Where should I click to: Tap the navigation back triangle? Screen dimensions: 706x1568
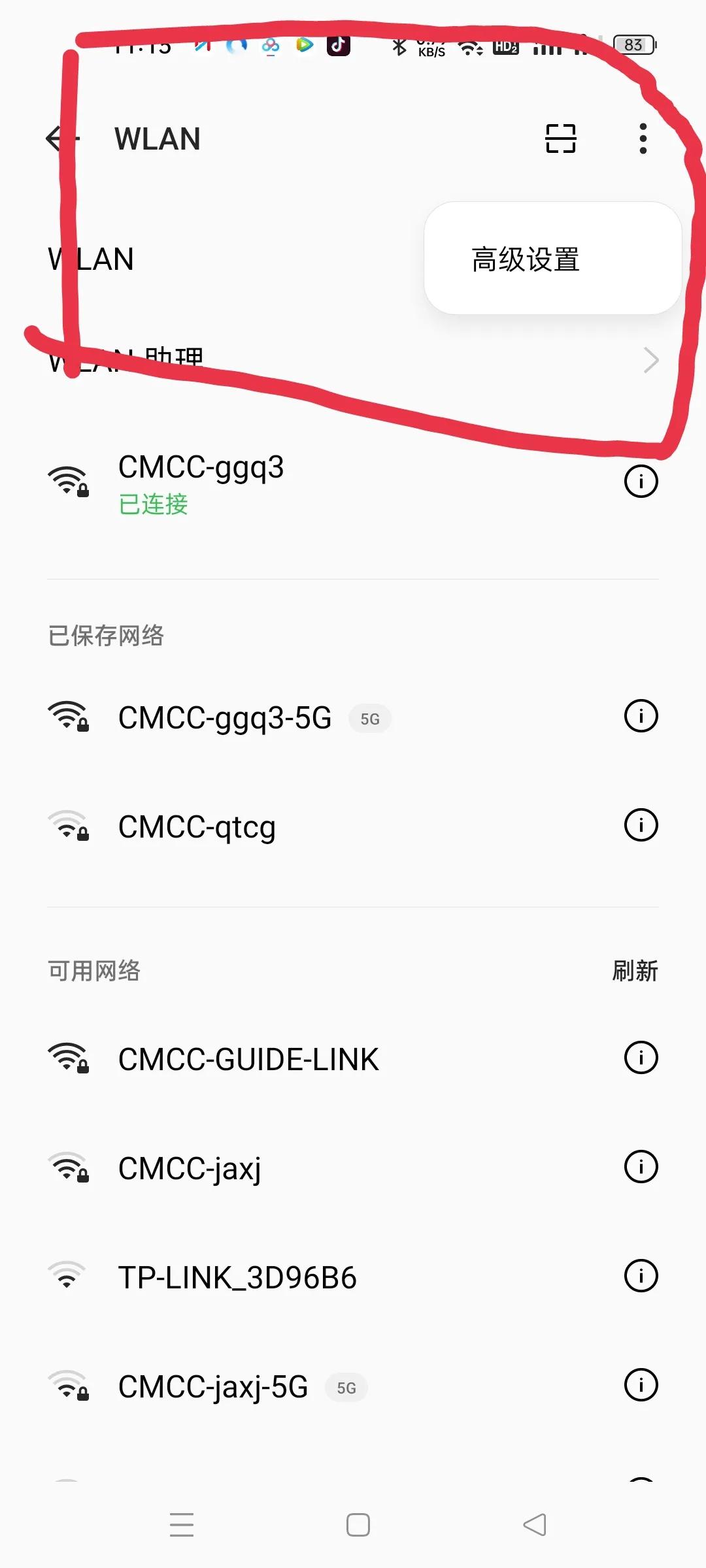coord(533,1526)
